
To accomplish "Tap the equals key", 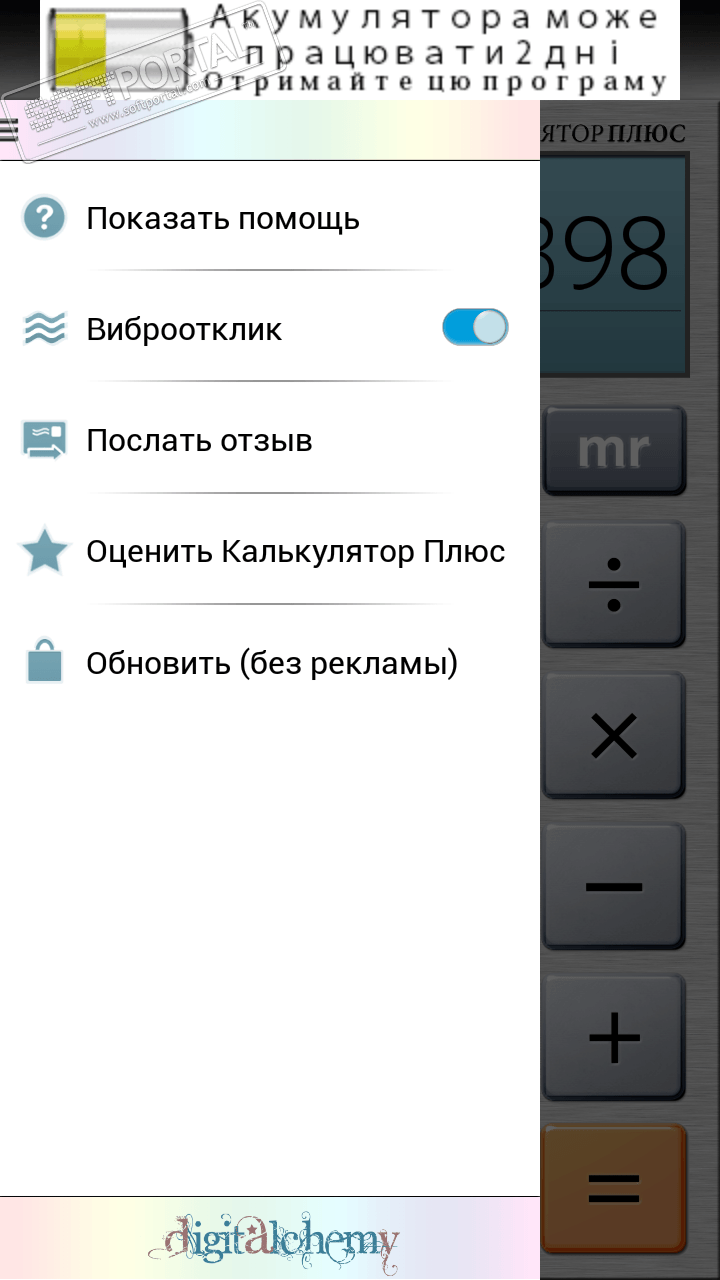I will point(614,1188).
